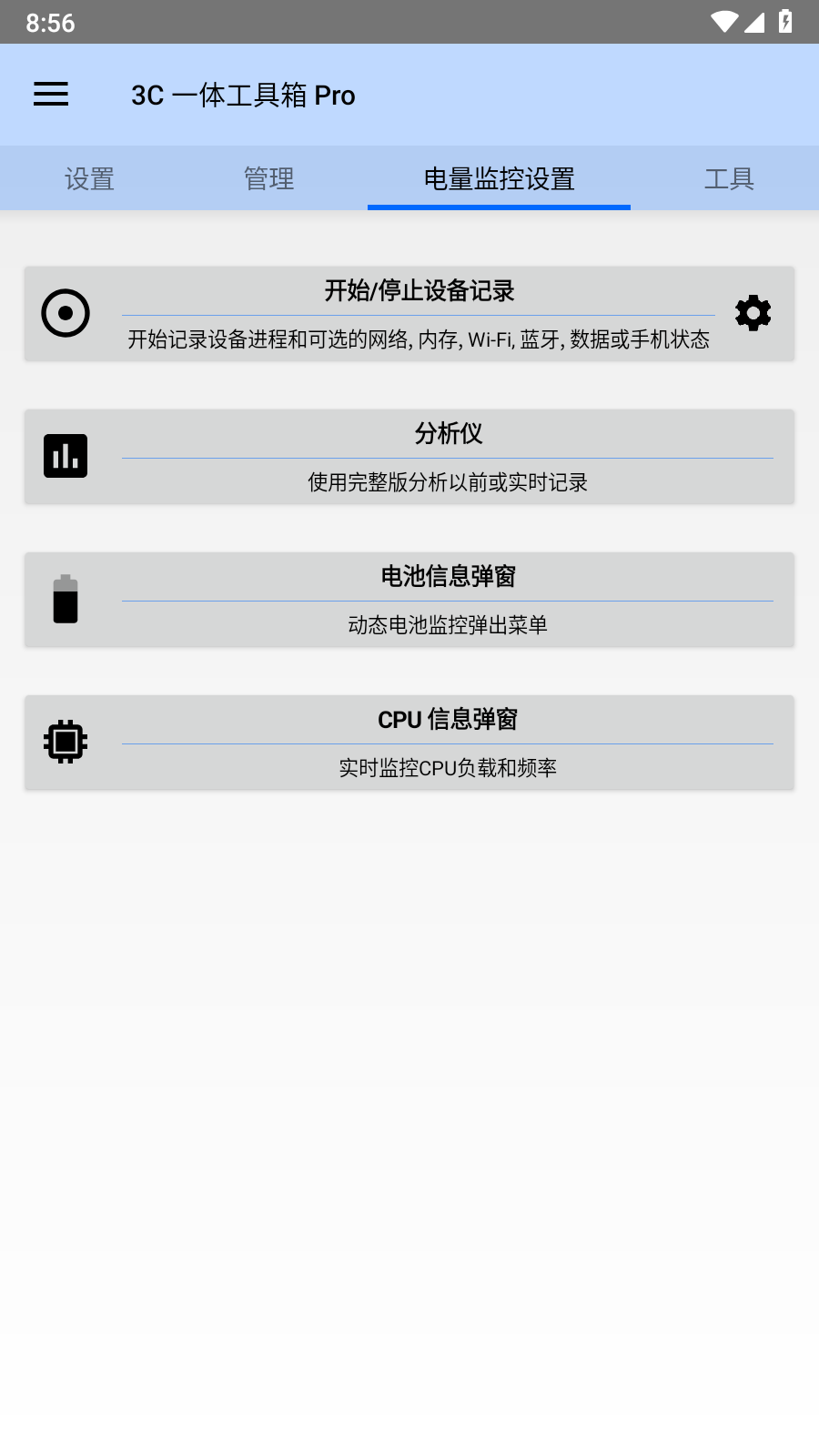This screenshot has height=1456, width=819.
Task: Open the CPU 信息弹窗 card
Action: [409, 743]
